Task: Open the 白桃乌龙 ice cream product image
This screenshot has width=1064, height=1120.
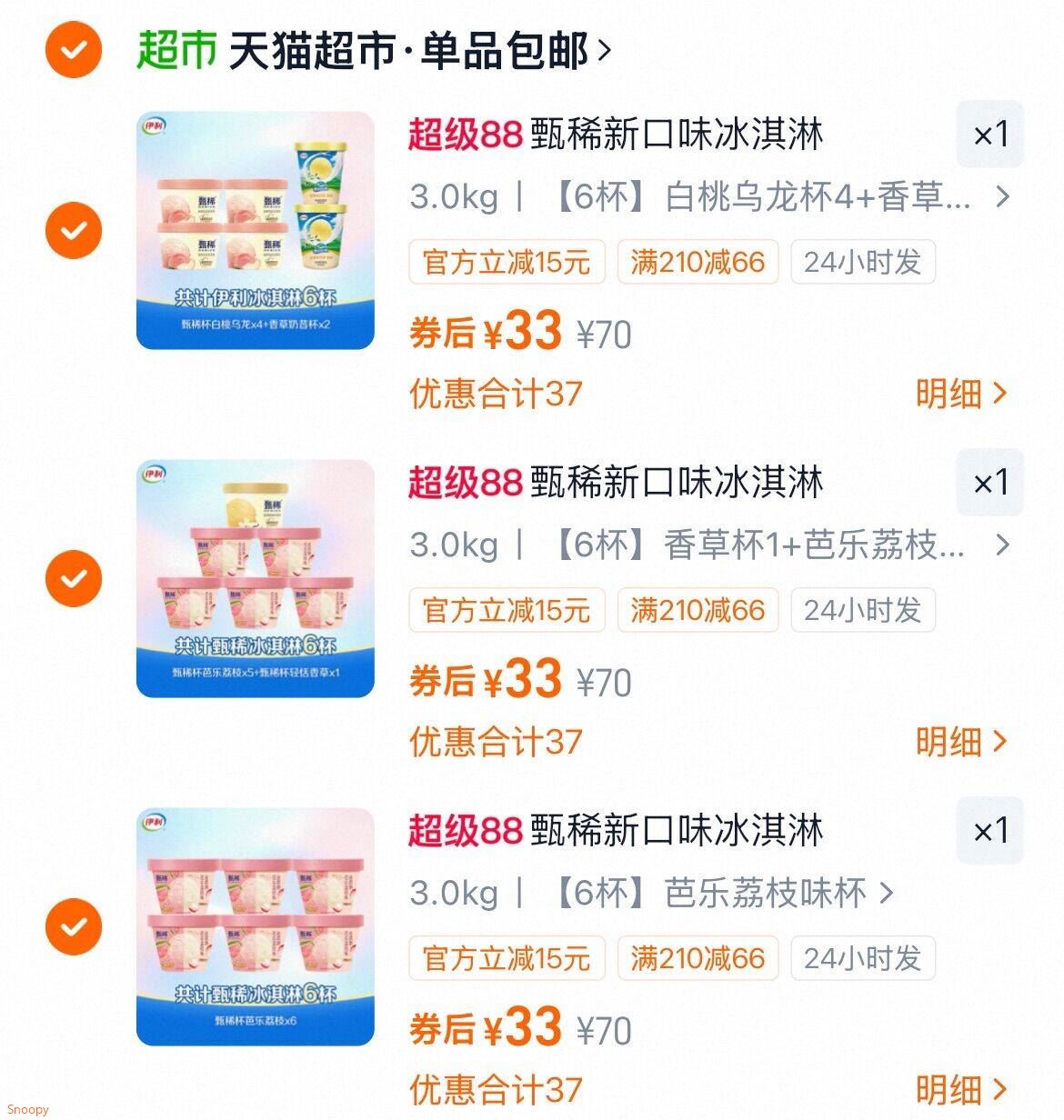Action: click(256, 230)
